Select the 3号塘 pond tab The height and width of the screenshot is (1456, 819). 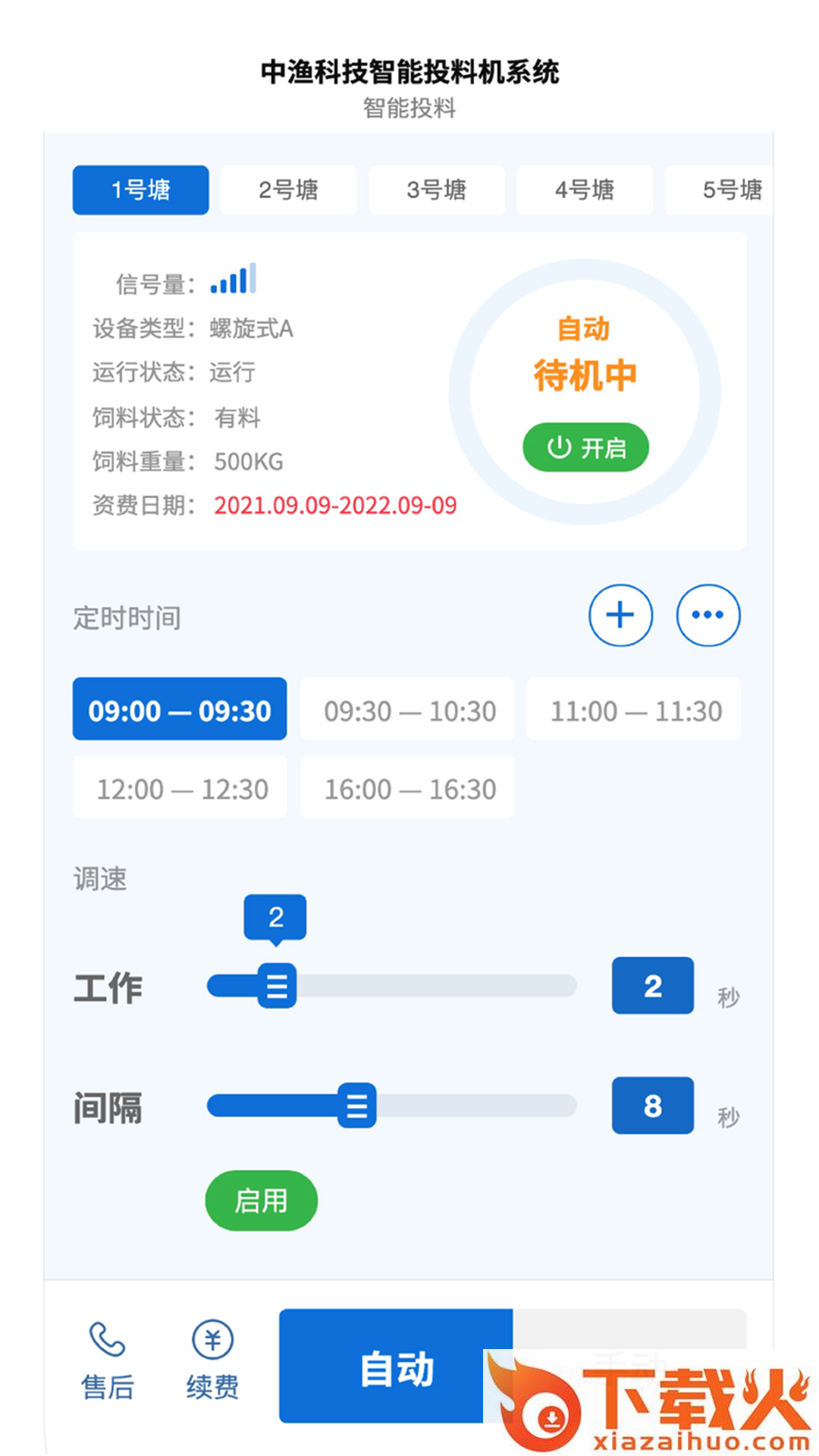coord(436,190)
